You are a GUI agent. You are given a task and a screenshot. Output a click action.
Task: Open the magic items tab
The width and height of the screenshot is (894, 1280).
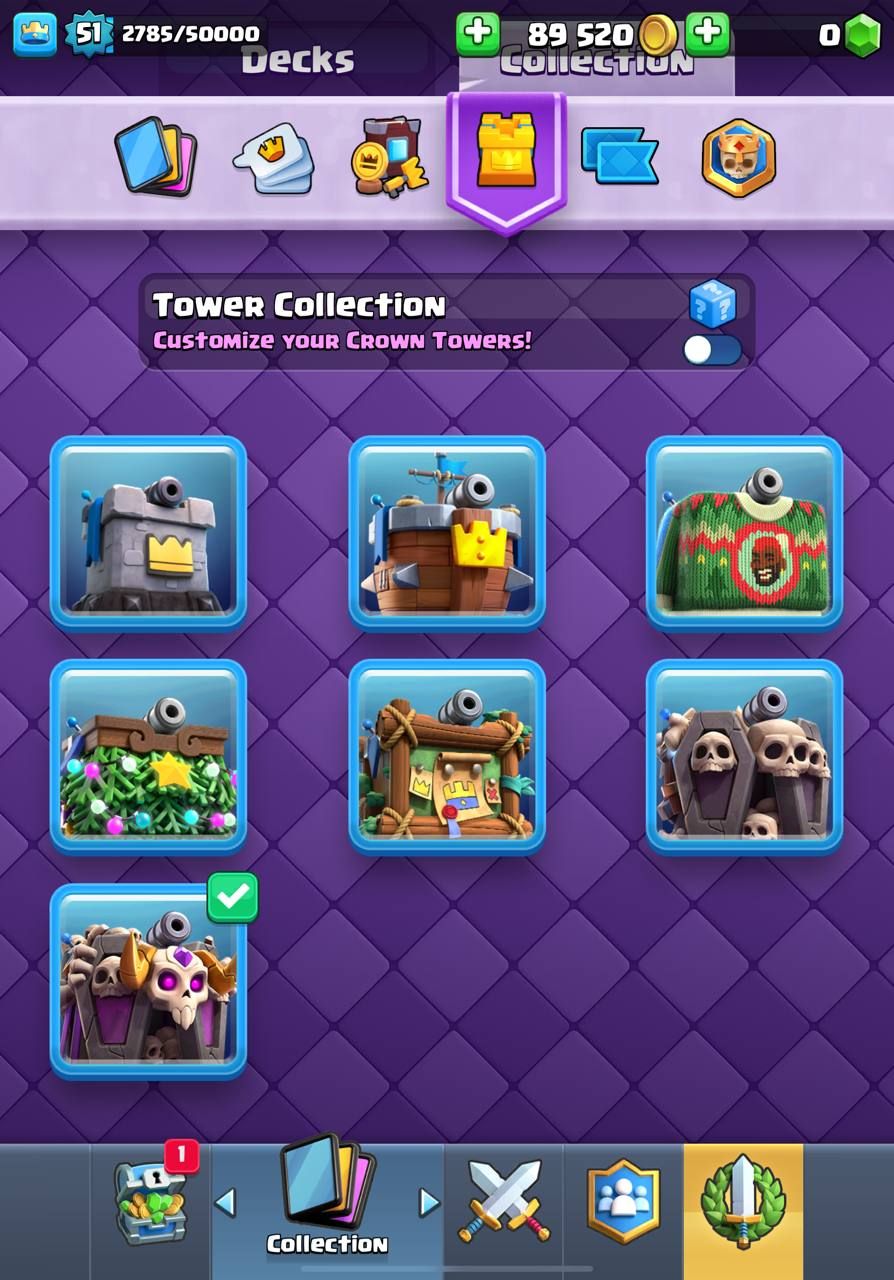point(389,159)
